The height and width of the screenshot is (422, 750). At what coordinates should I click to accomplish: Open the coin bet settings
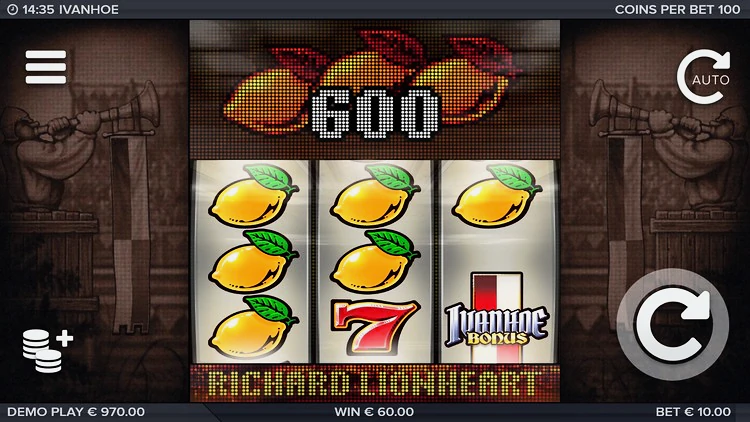pos(46,349)
